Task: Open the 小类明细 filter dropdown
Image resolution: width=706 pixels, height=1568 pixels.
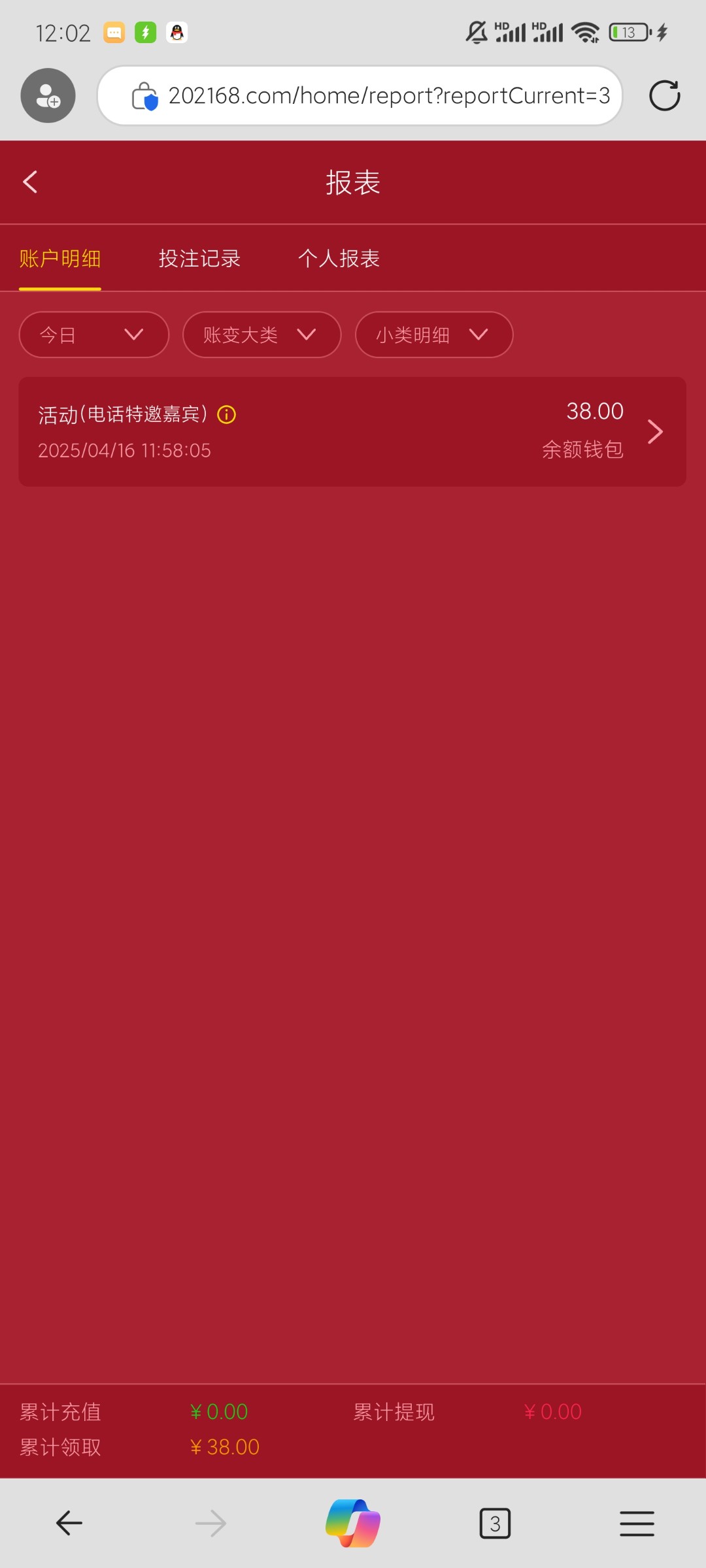Action: pos(433,335)
